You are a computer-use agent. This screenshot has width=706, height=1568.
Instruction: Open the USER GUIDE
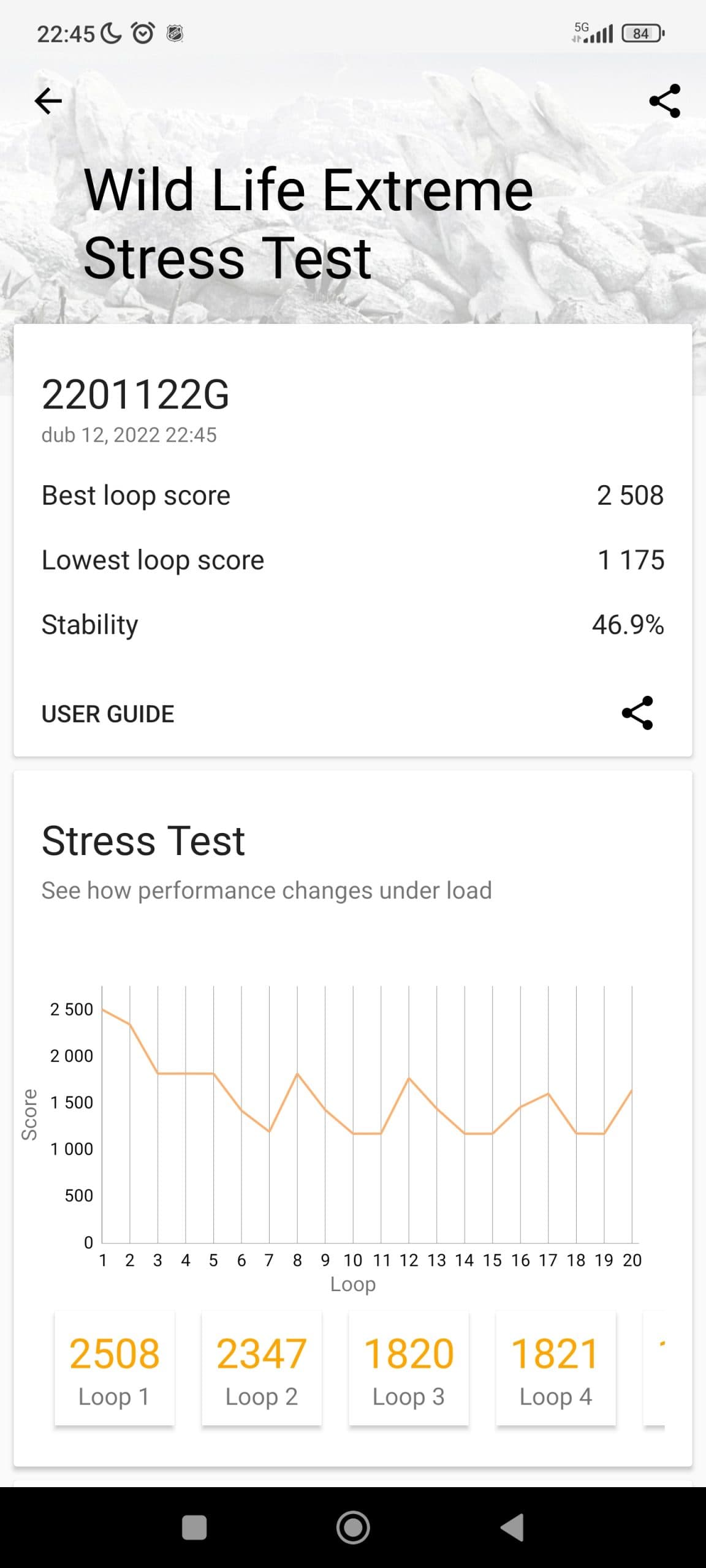tap(108, 714)
